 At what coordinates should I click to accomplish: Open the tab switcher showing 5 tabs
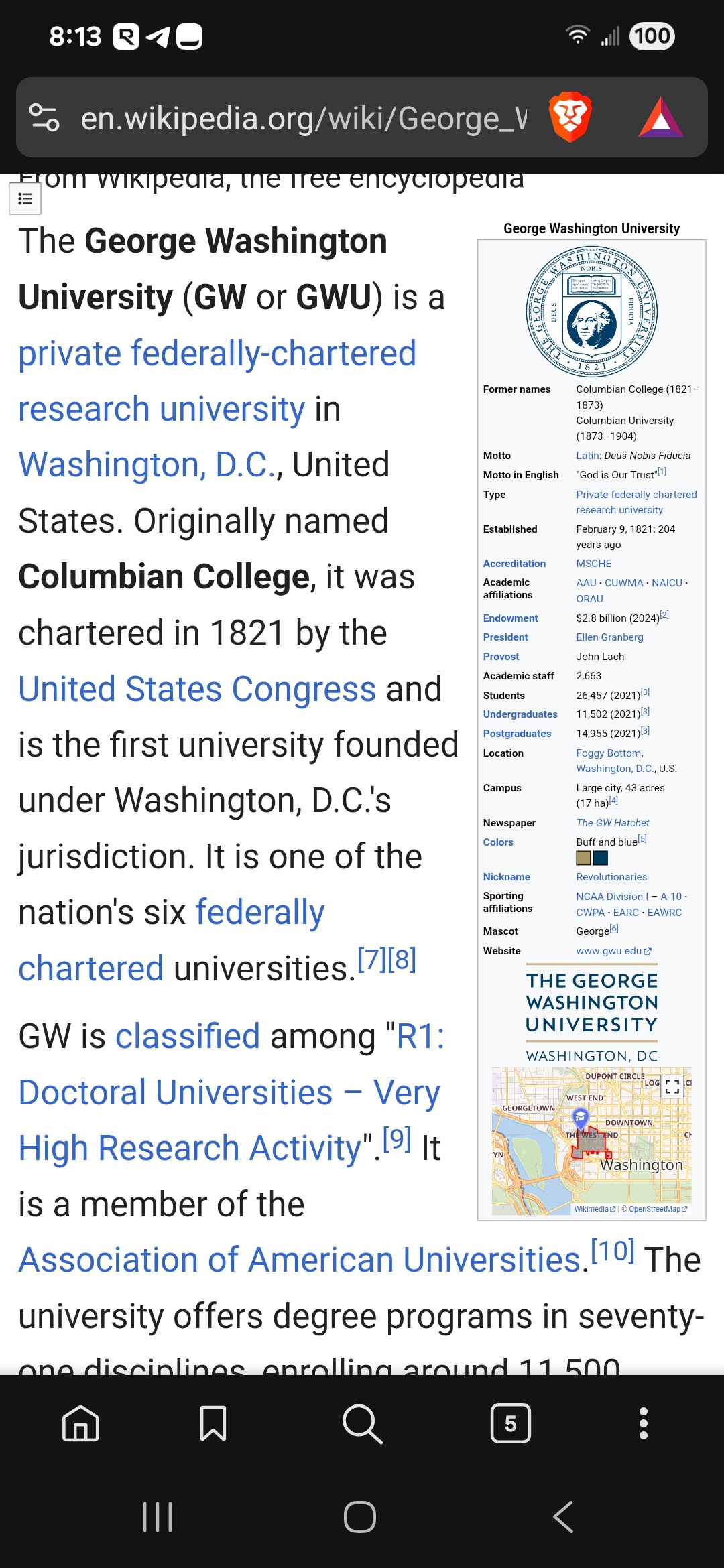pos(511,1423)
